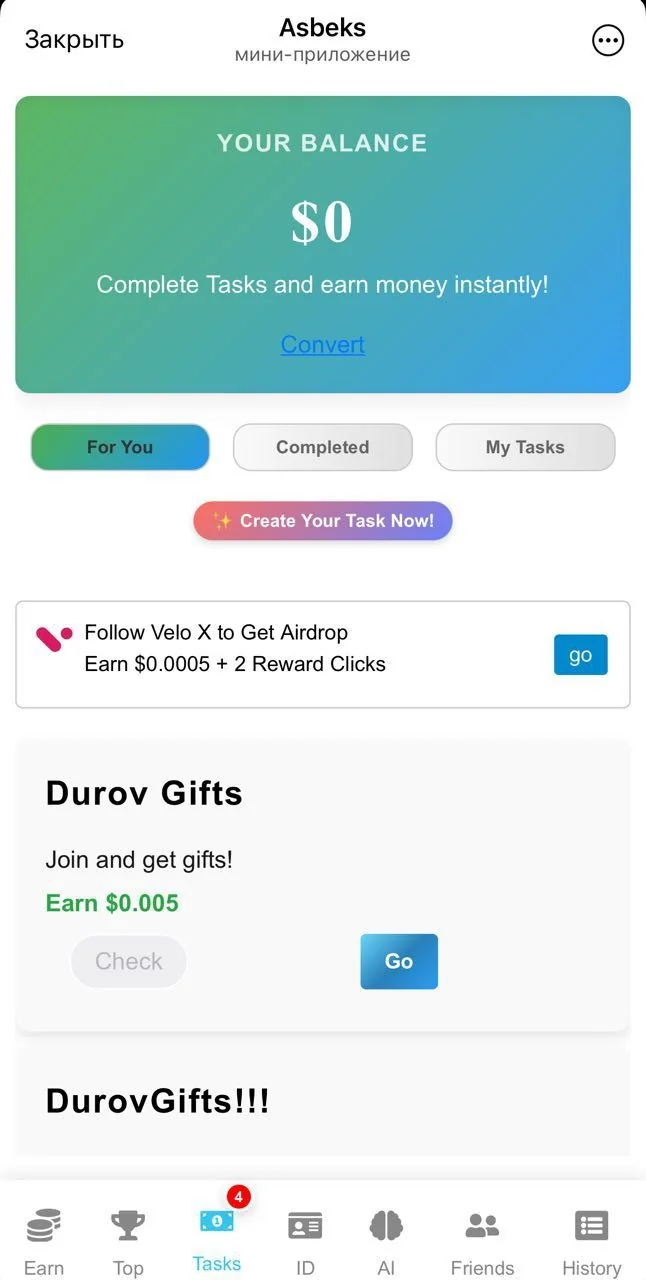Open the AI tab
Screen dimensions: 646x1280
[386, 1241]
